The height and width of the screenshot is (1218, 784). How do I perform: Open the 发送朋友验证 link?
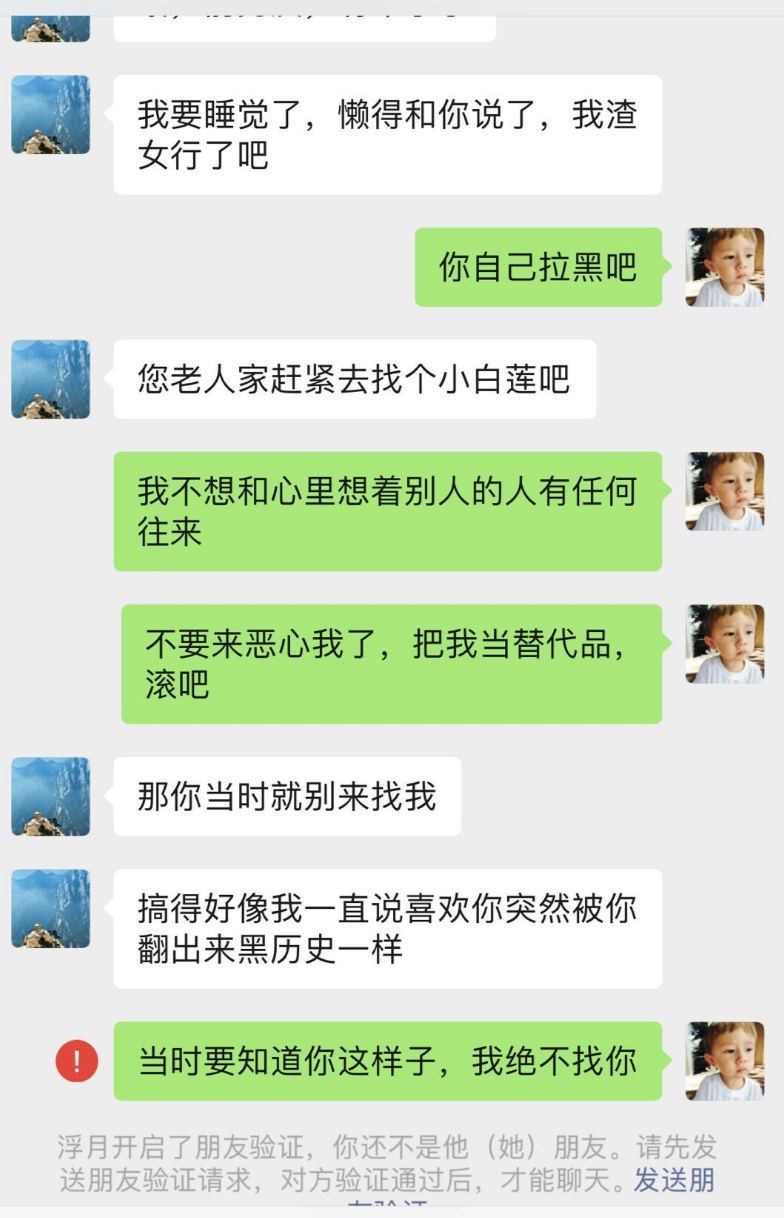[x=674, y=1180]
